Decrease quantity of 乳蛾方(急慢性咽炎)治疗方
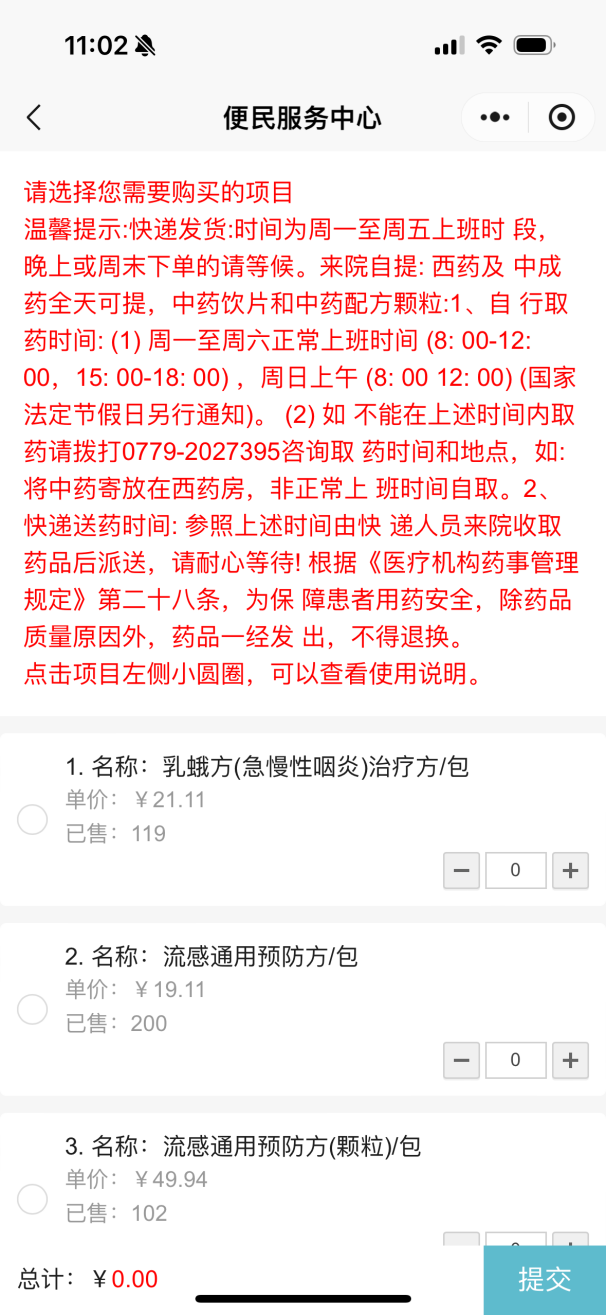The width and height of the screenshot is (606, 1315). pyautogui.click(x=461, y=871)
